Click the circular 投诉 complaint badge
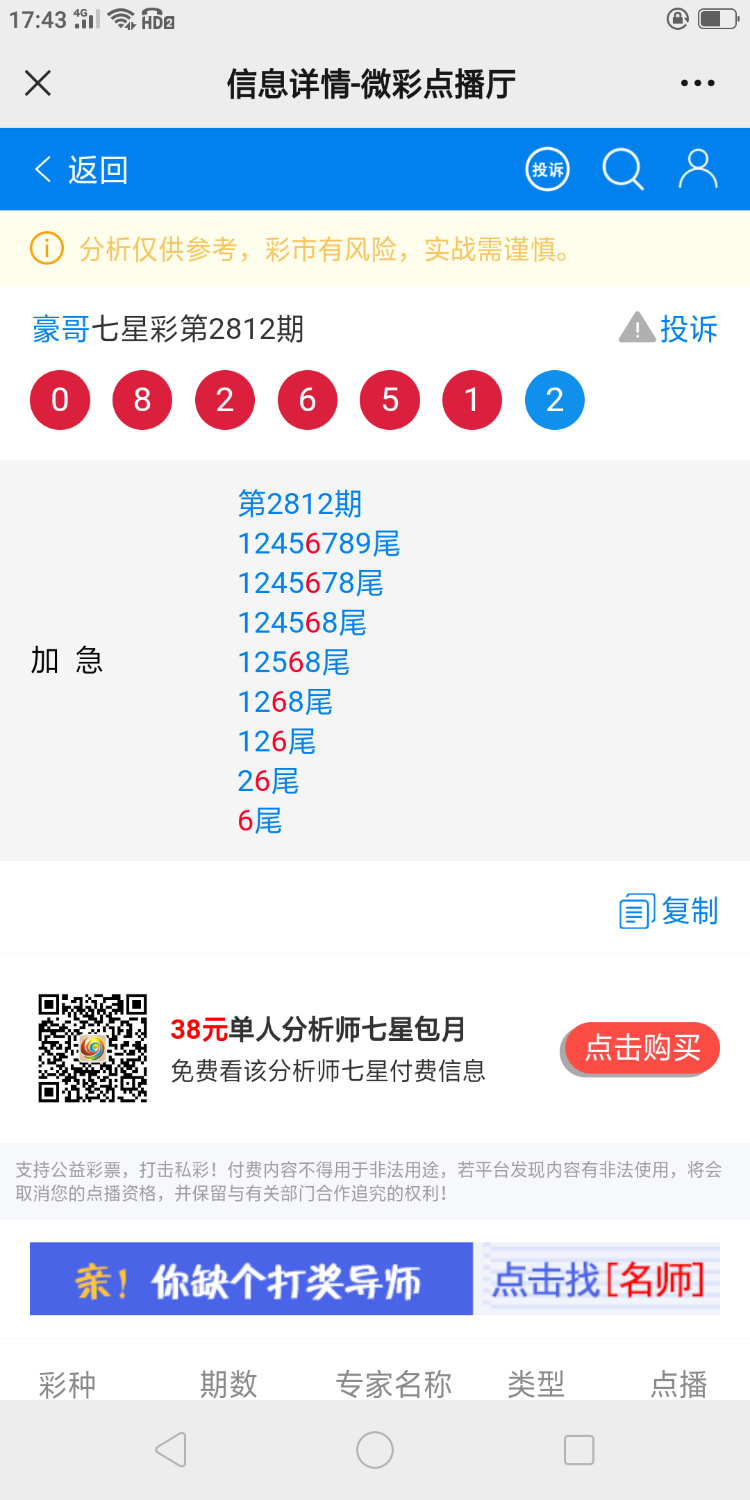750x1500 pixels. (x=546, y=169)
